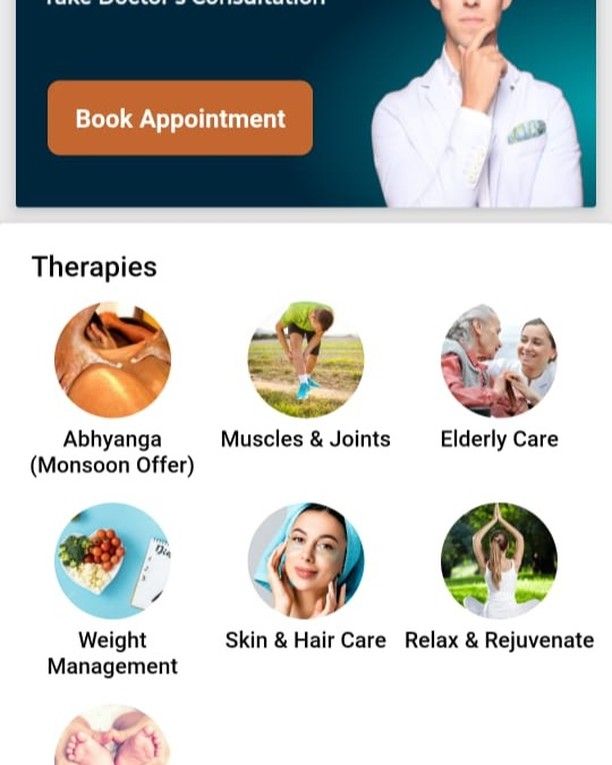This screenshot has height=765, width=612.
Task: Tap the Book Appointment button
Action: [x=180, y=118]
